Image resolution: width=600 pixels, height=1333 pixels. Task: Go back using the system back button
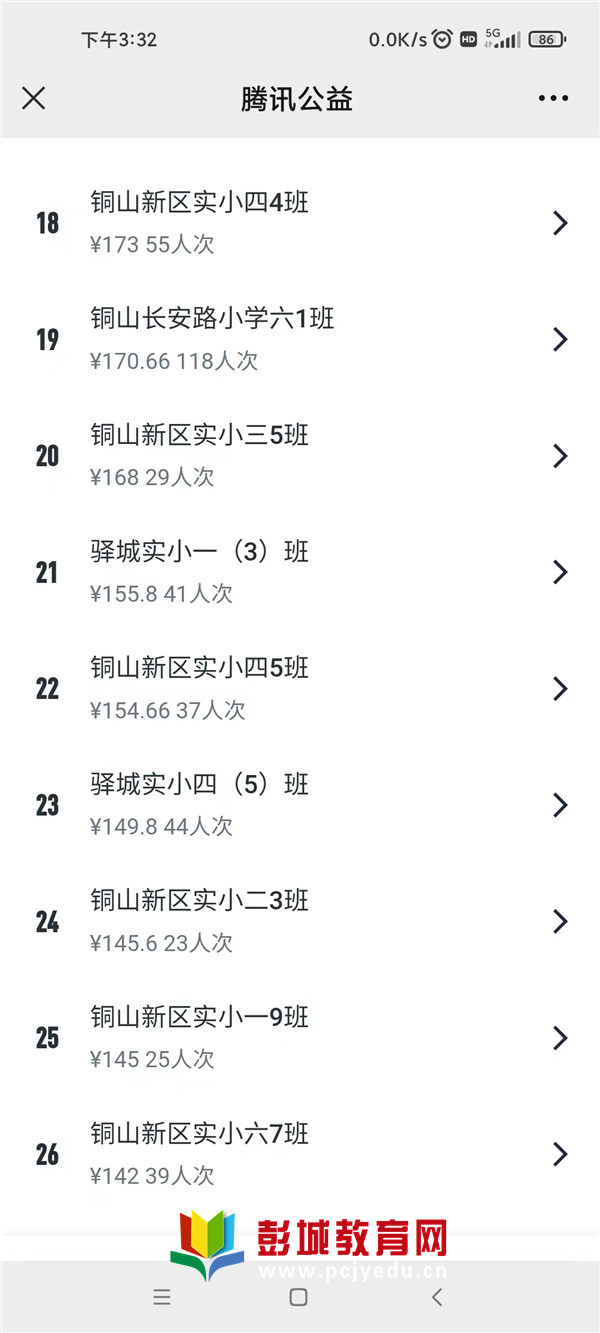click(x=436, y=1297)
